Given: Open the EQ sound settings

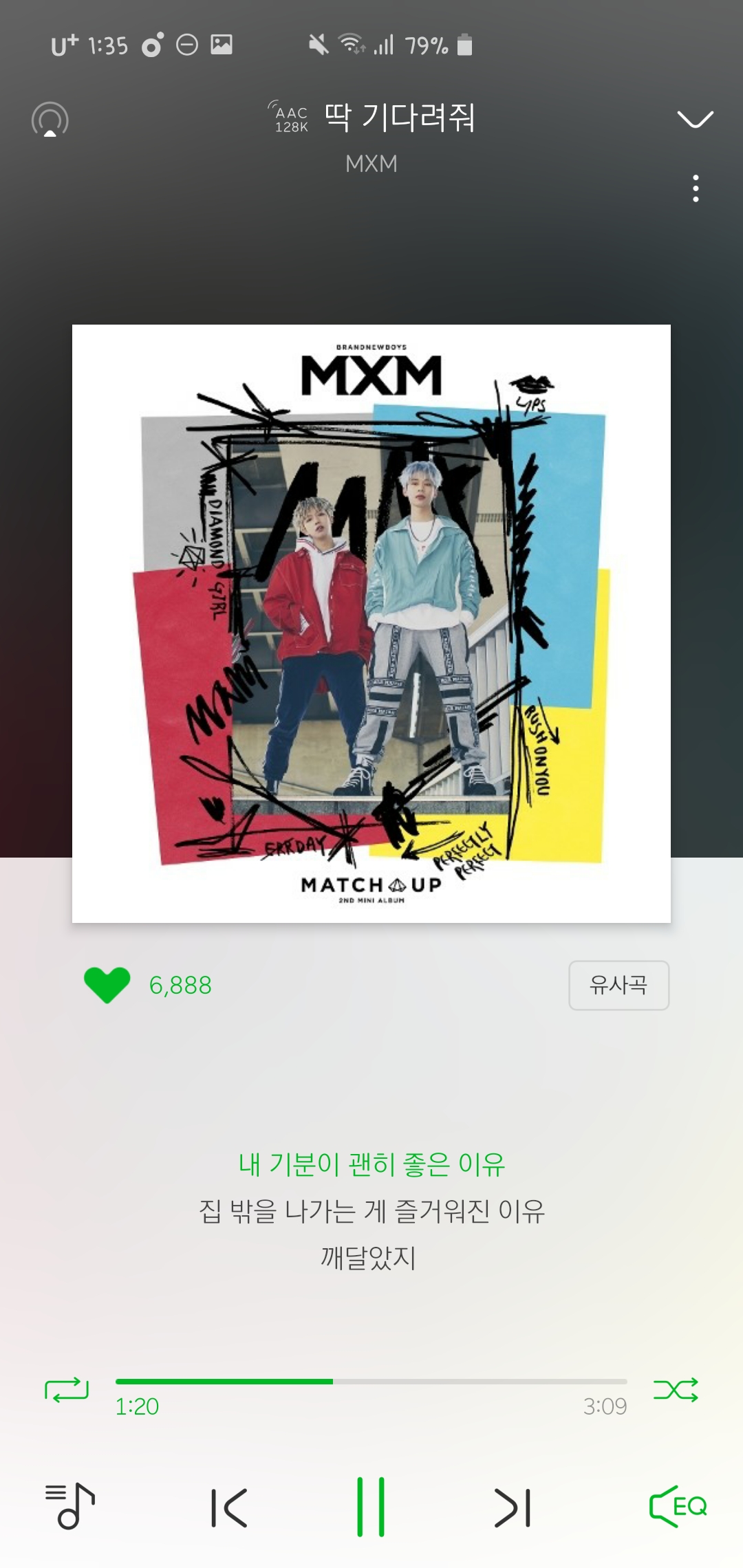Looking at the screenshot, I should (678, 1506).
